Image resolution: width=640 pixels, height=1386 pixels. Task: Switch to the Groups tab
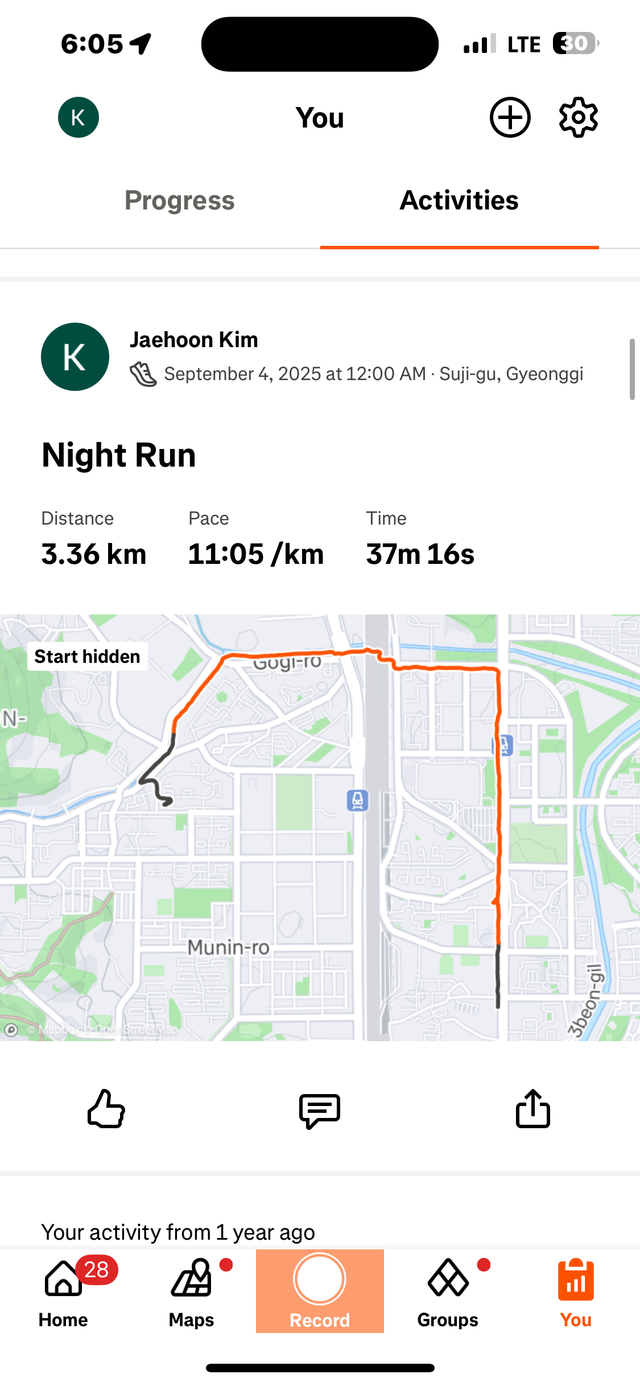coord(447,1292)
